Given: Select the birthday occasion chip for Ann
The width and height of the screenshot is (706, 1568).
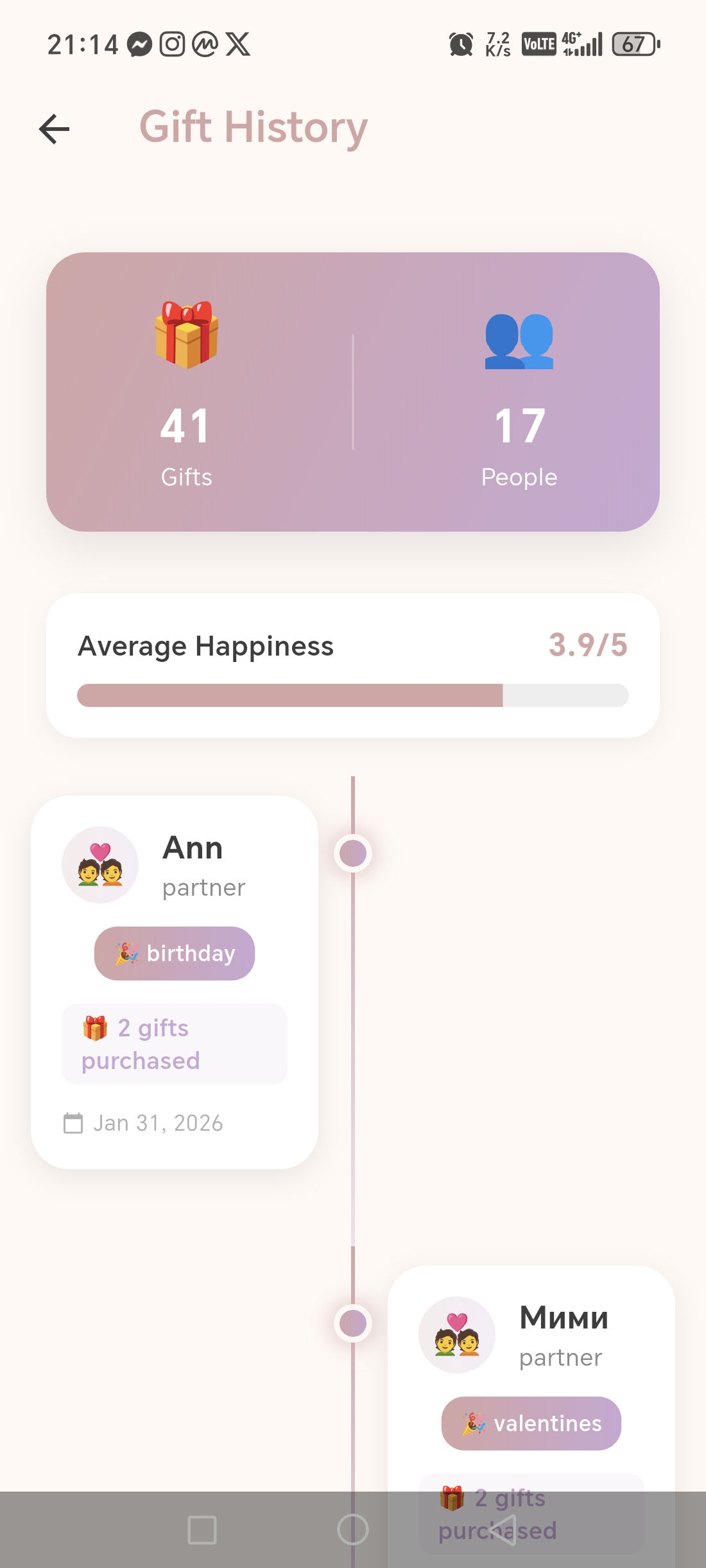Looking at the screenshot, I should coord(174,953).
